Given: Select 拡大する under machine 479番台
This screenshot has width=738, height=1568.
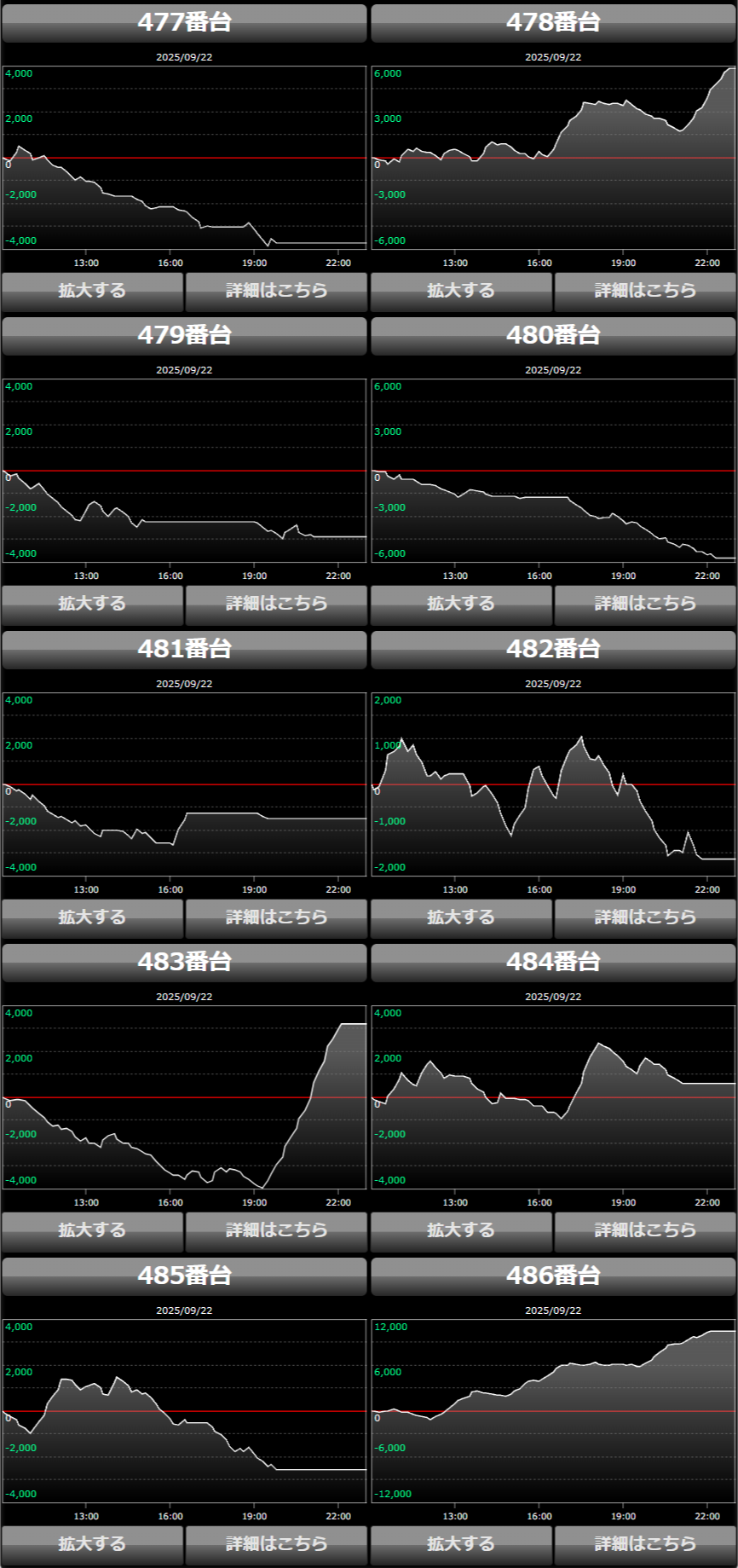Looking at the screenshot, I should point(92,605).
